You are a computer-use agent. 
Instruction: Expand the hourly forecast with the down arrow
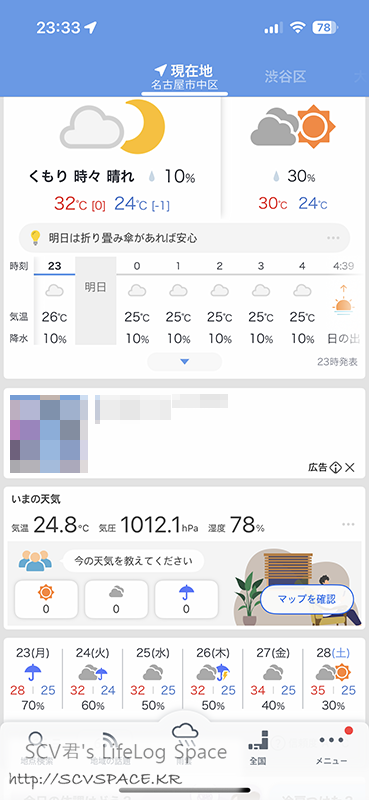pyautogui.click(x=185, y=362)
